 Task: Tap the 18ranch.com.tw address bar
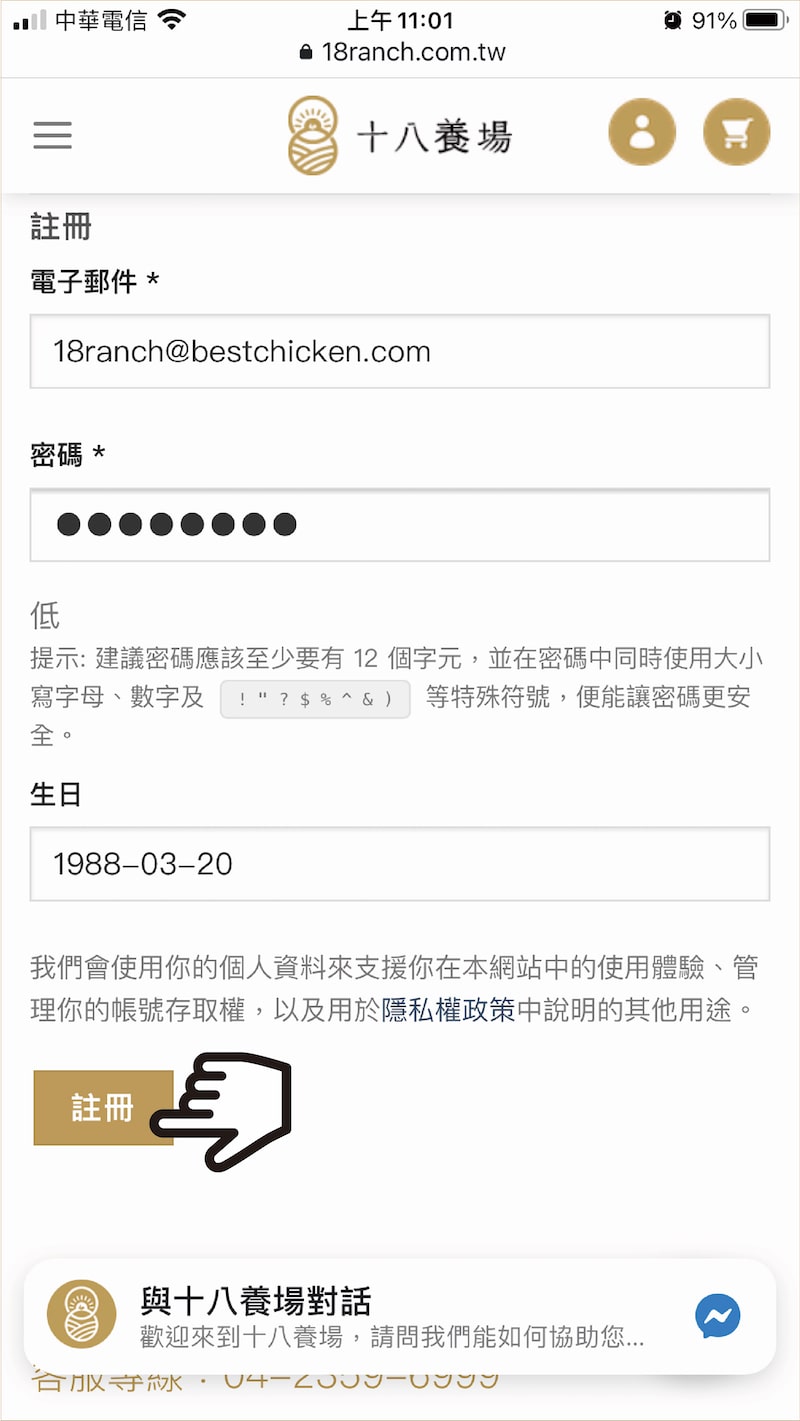click(402, 52)
